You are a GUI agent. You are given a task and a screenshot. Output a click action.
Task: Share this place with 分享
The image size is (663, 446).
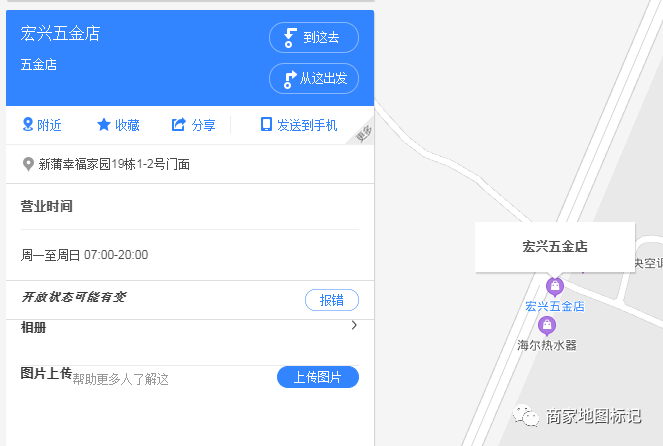(x=194, y=125)
